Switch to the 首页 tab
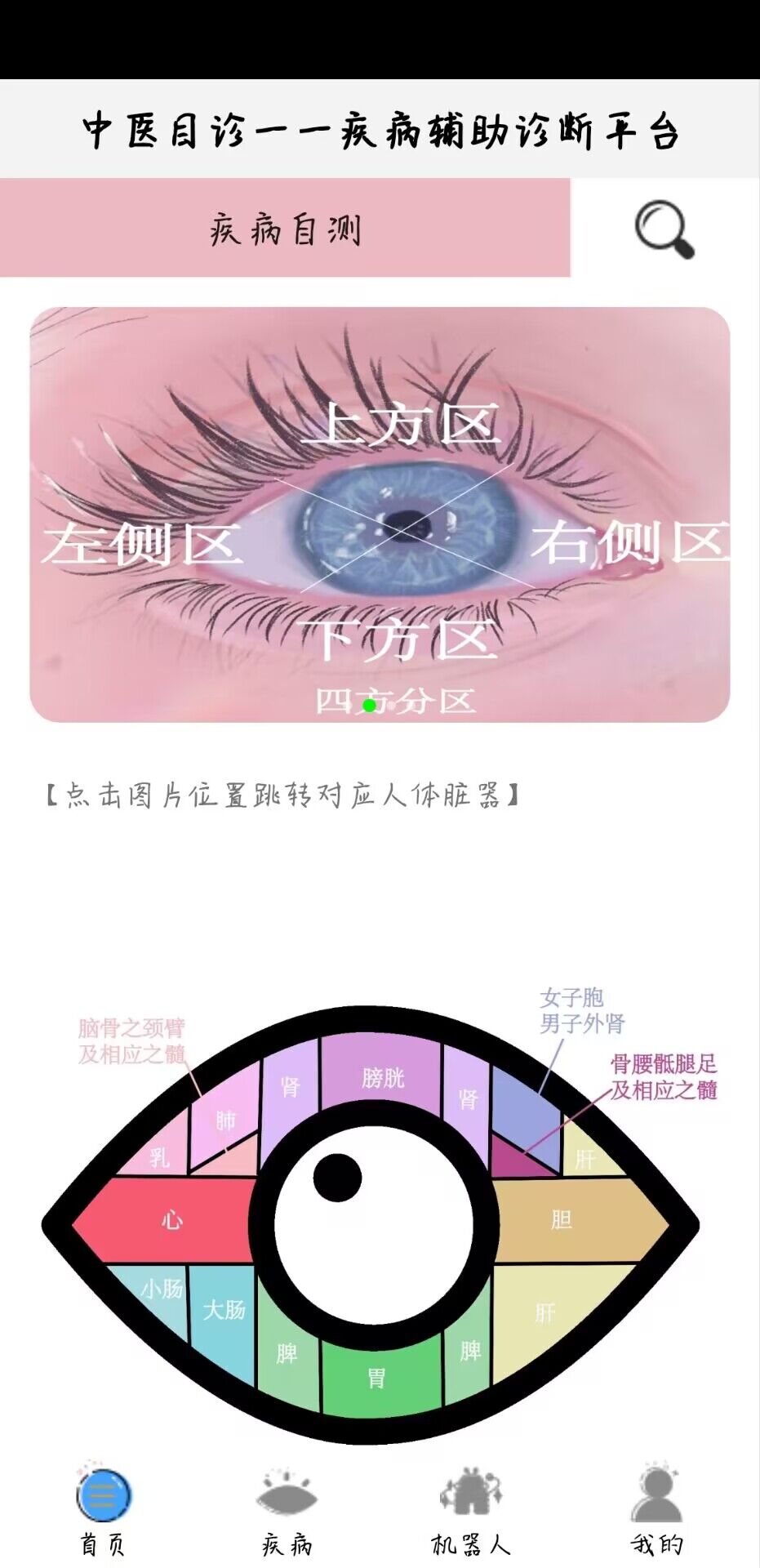760x1568 pixels. click(x=103, y=1511)
